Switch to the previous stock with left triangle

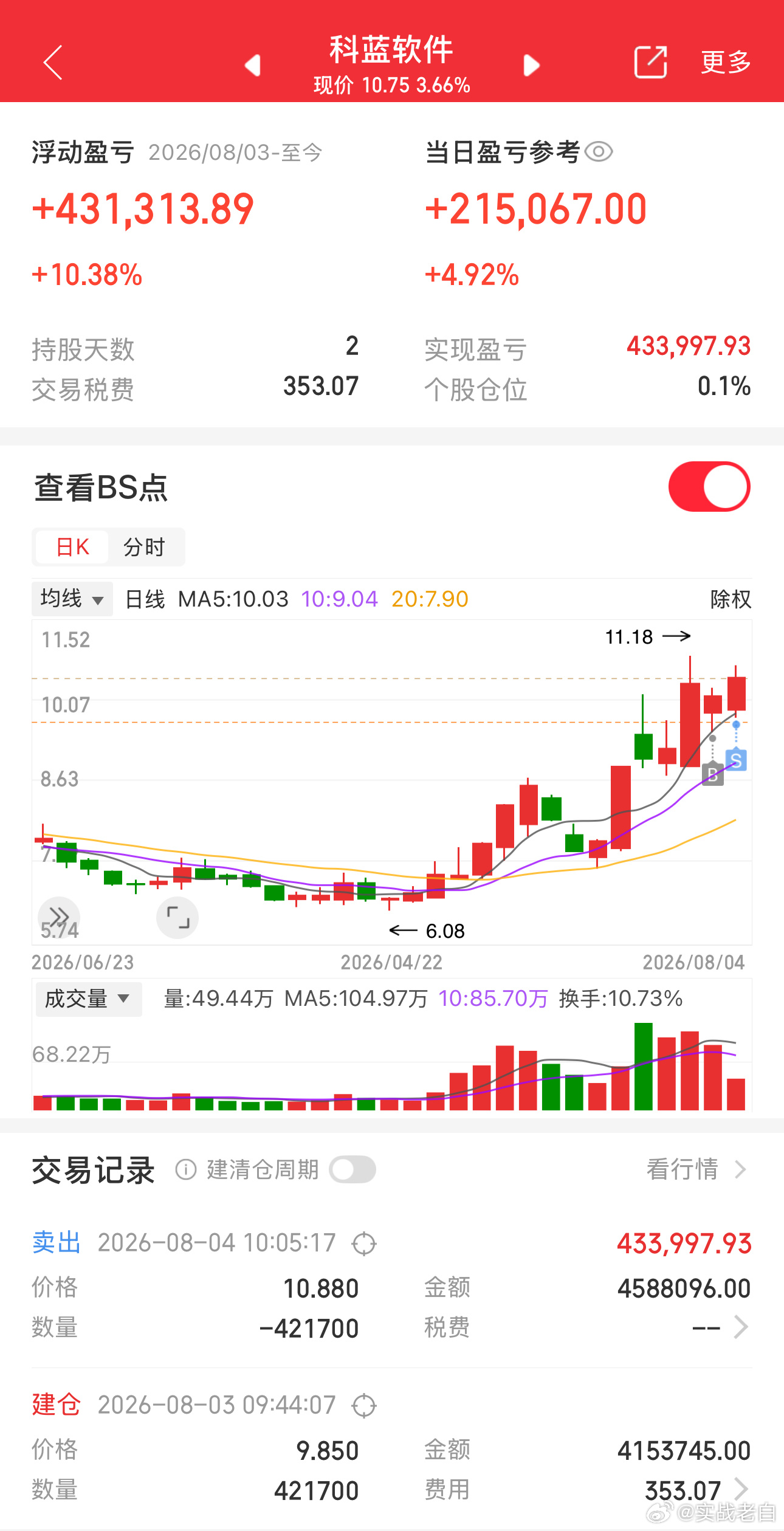[253, 65]
